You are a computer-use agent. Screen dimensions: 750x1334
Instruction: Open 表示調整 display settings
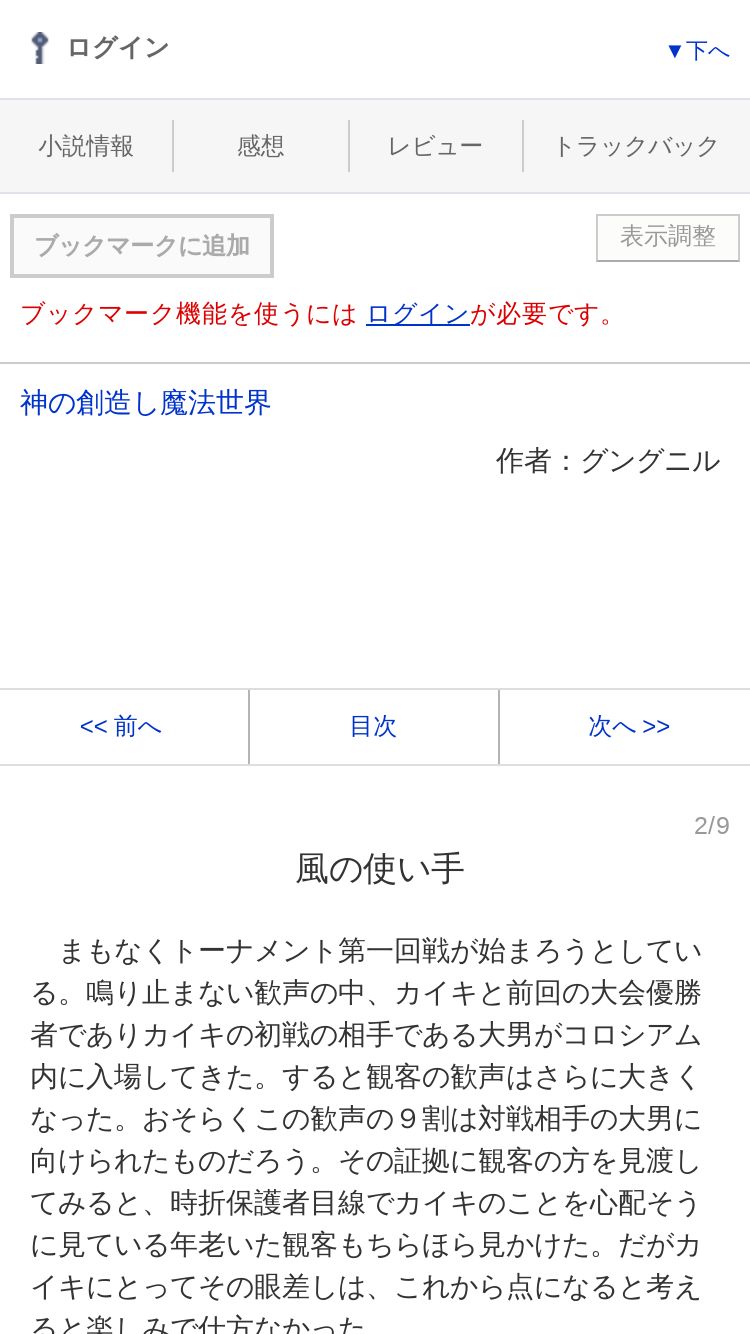668,237
